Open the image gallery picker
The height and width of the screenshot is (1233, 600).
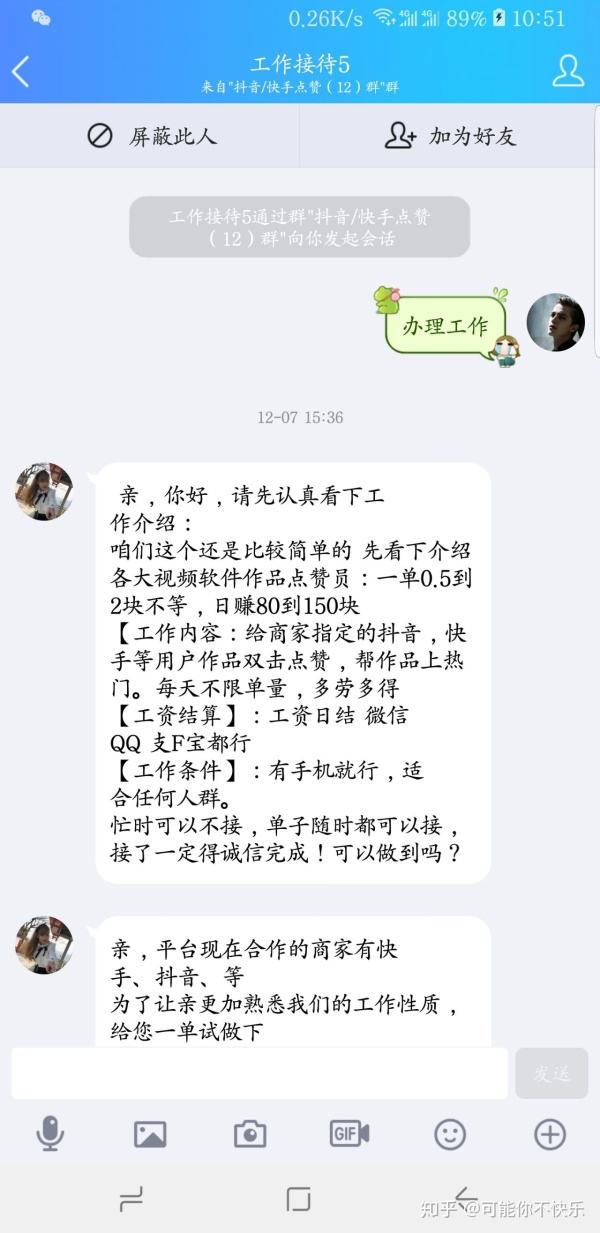pyautogui.click(x=150, y=1133)
